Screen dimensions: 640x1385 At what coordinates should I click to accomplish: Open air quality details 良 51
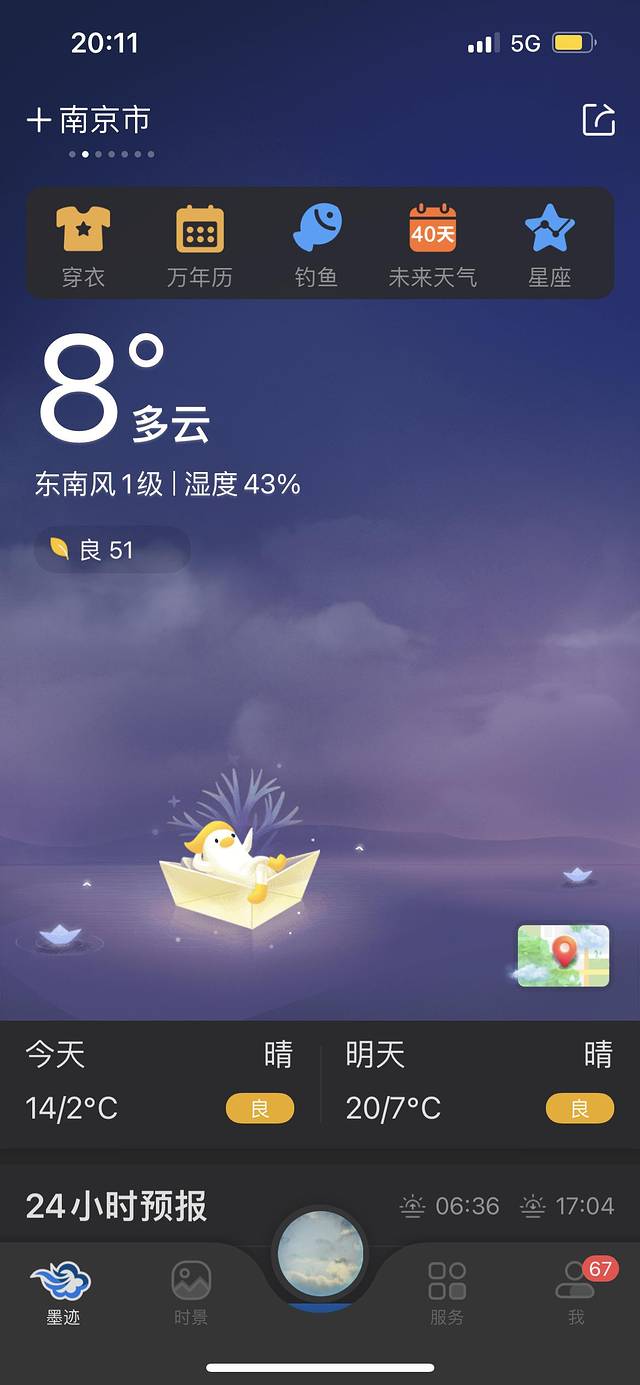pyautogui.click(x=108, y=549)
